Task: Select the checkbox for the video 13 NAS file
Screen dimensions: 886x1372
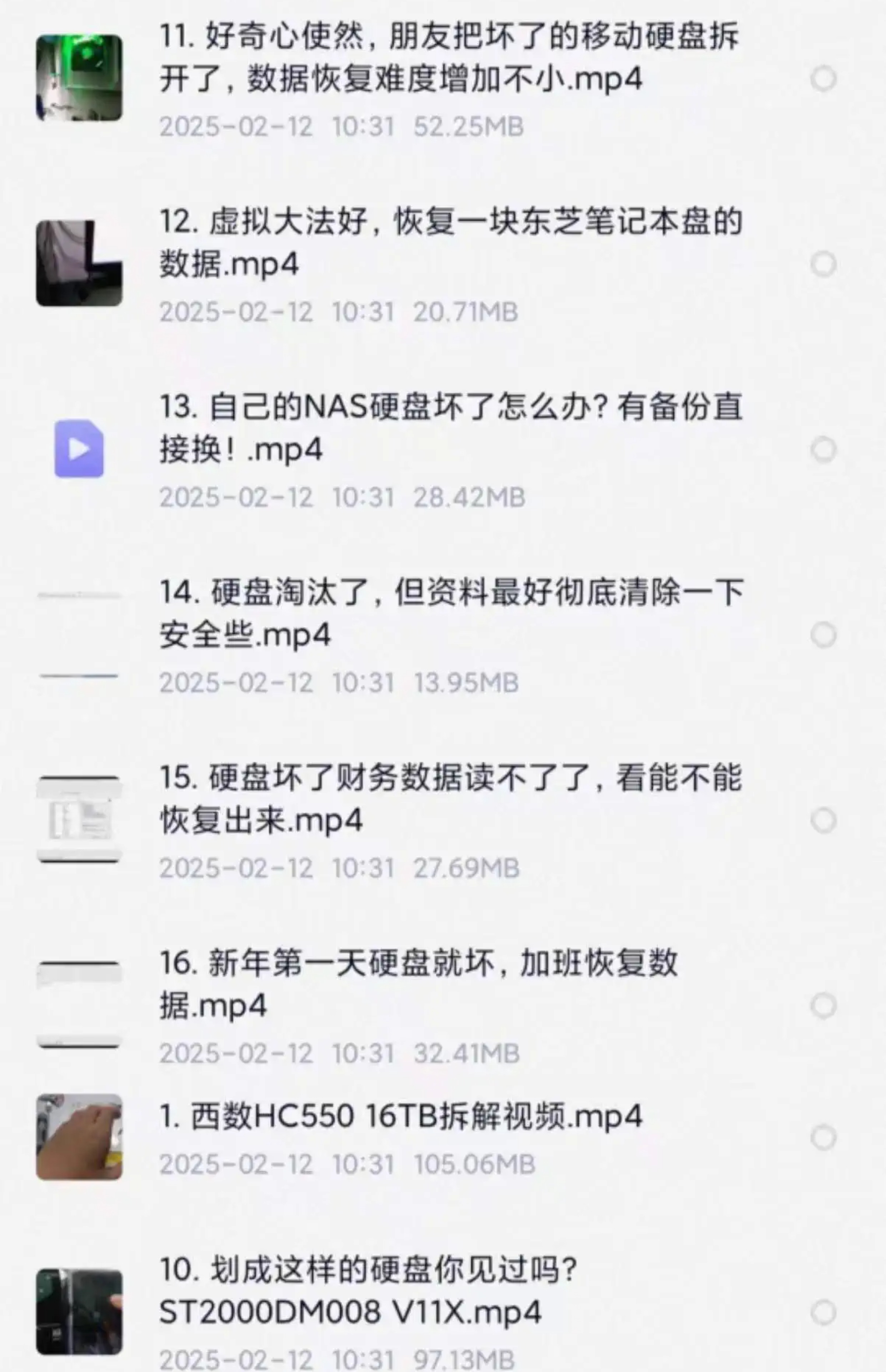Action: pyautogui.click(x=823, y=449)
